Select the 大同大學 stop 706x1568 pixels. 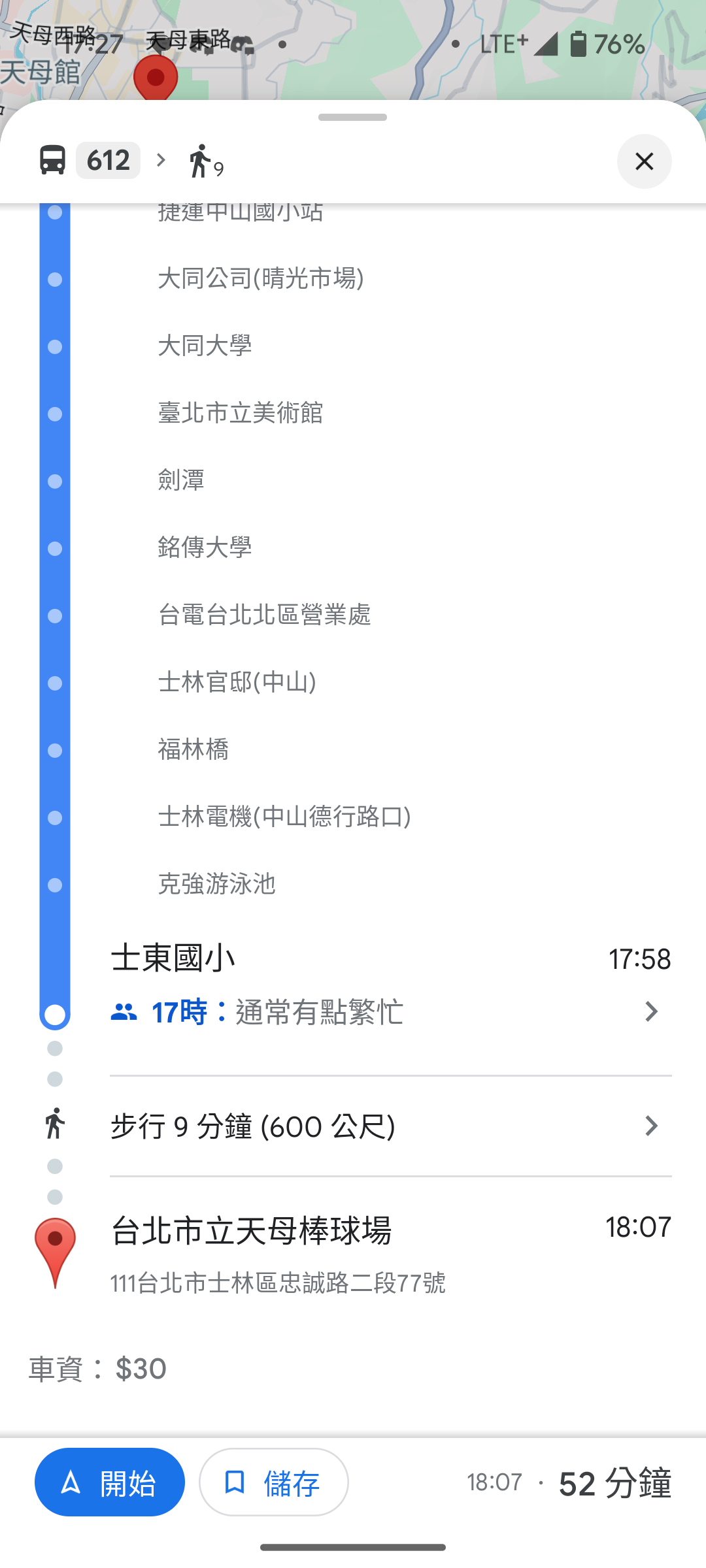(205, 346)
